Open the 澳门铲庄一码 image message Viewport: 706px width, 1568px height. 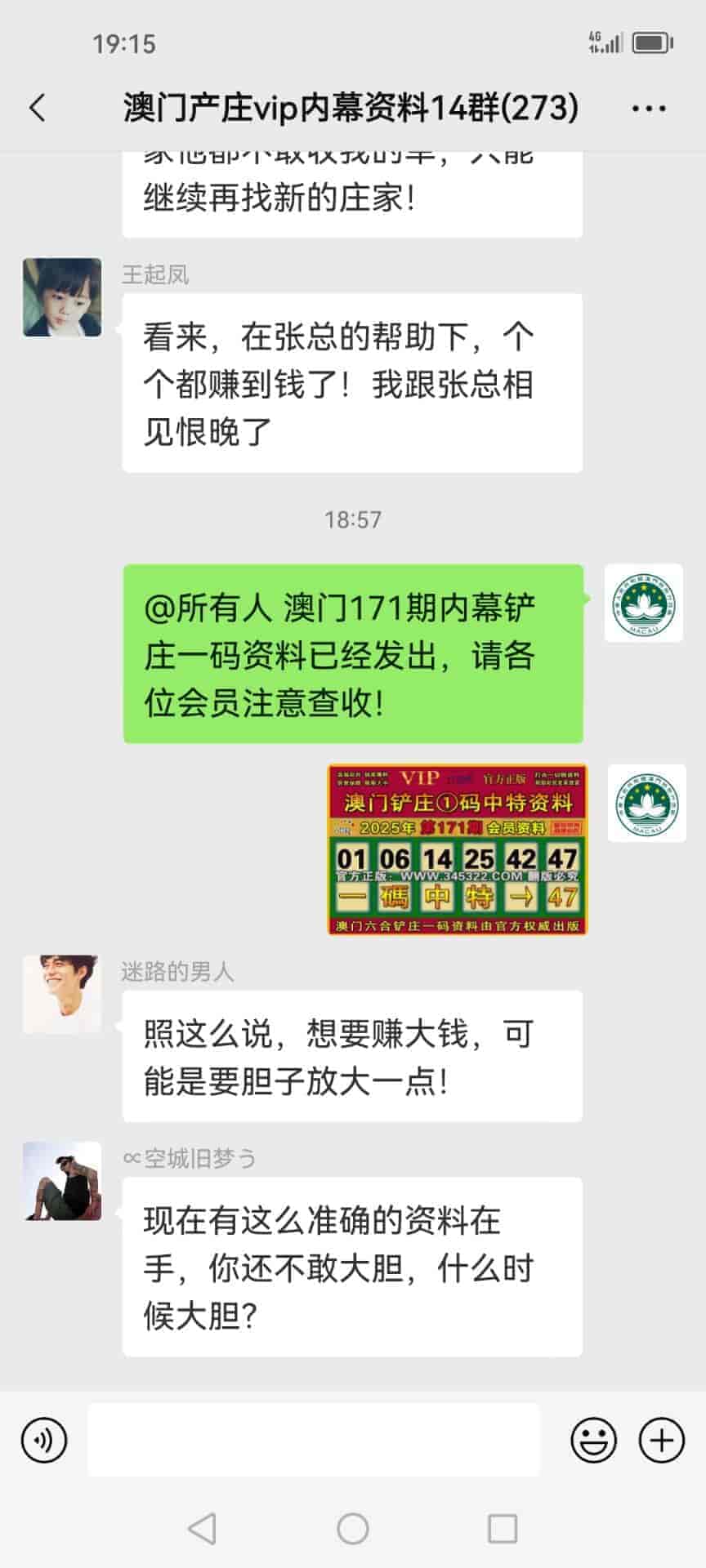pyautogui.click(x=457, y=849)
